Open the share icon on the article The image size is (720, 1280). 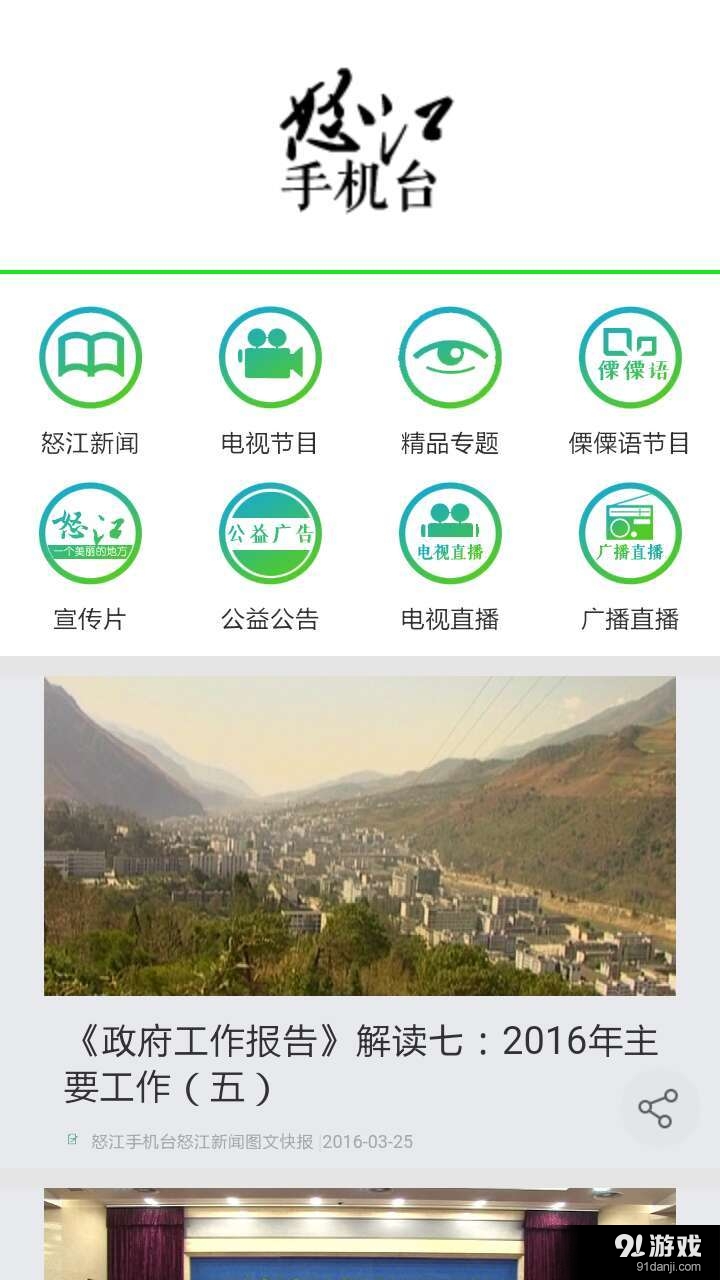click(657, 1108)
